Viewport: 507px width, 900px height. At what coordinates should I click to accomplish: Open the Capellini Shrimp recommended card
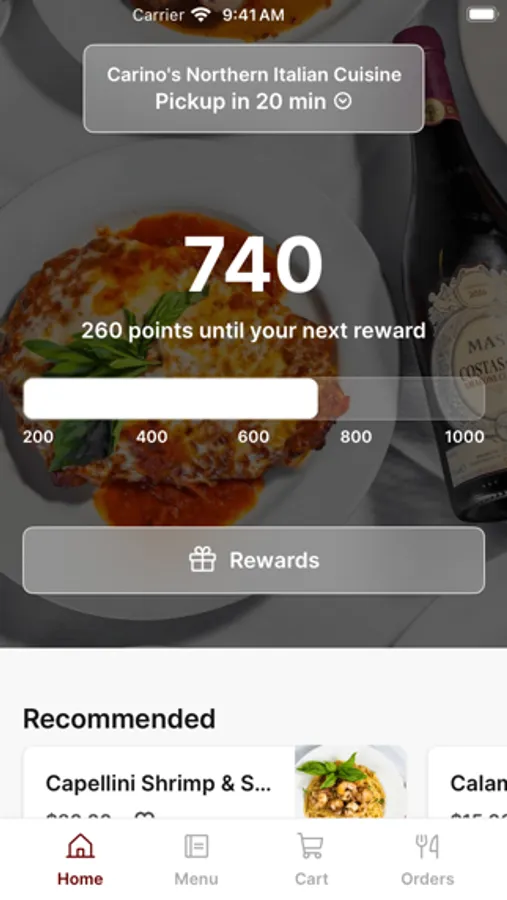click(x=215, y=783)
